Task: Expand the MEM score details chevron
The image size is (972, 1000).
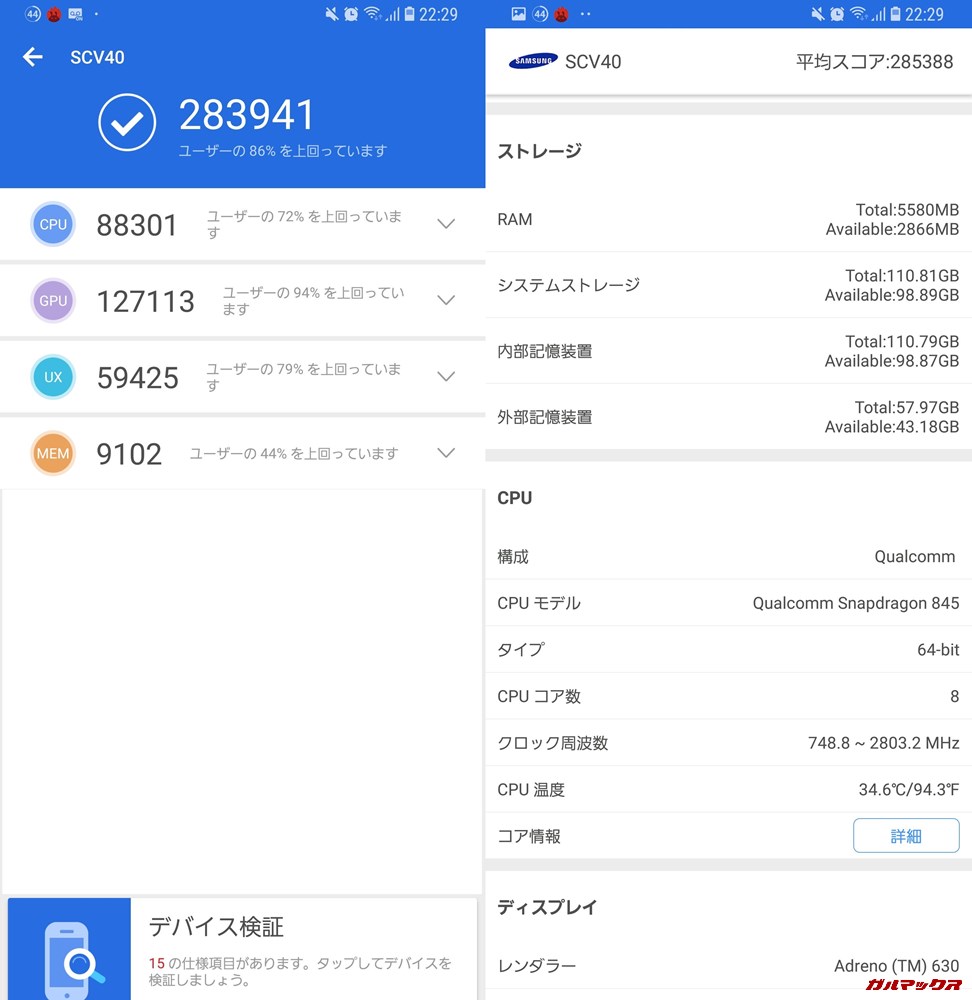Action: point(446,453)
